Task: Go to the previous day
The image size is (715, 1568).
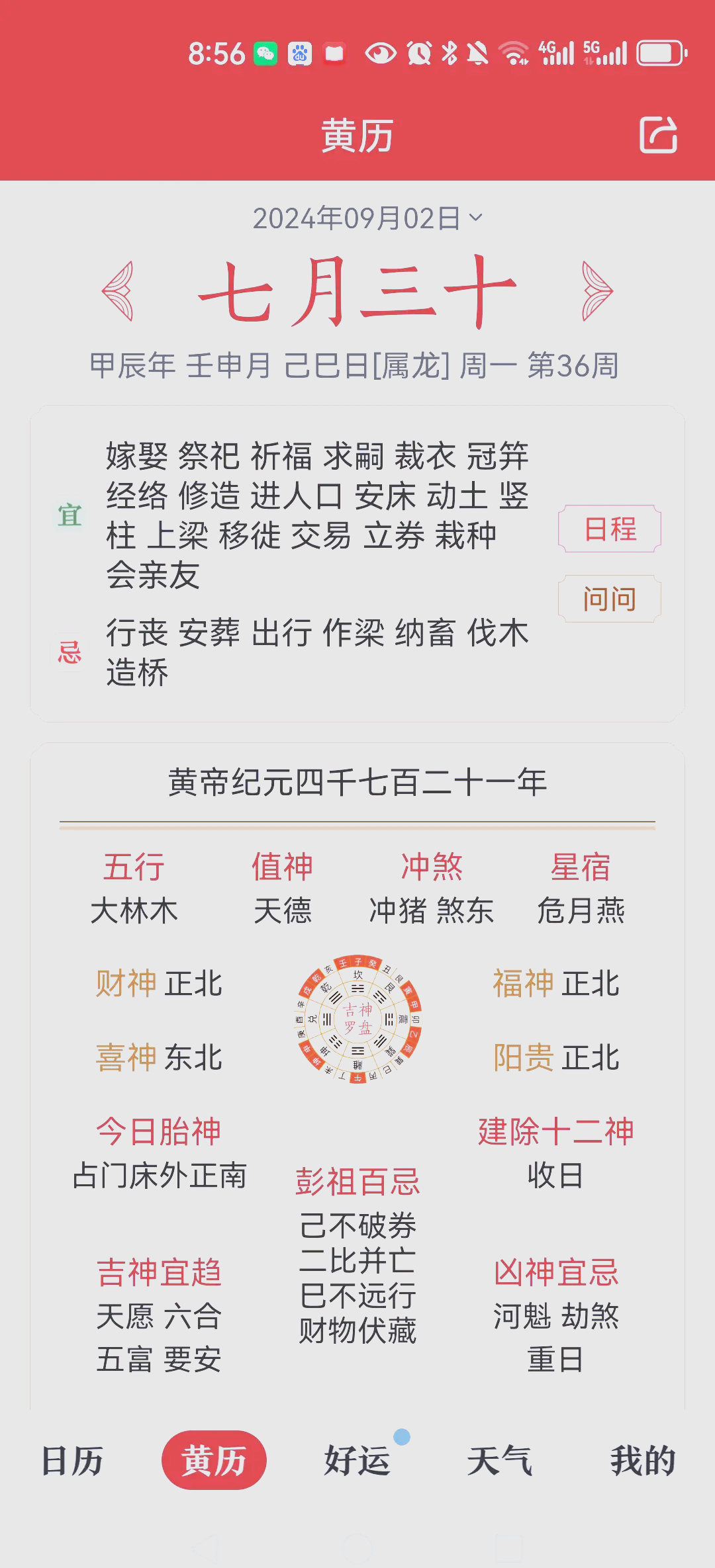Action: pos(119,291)
